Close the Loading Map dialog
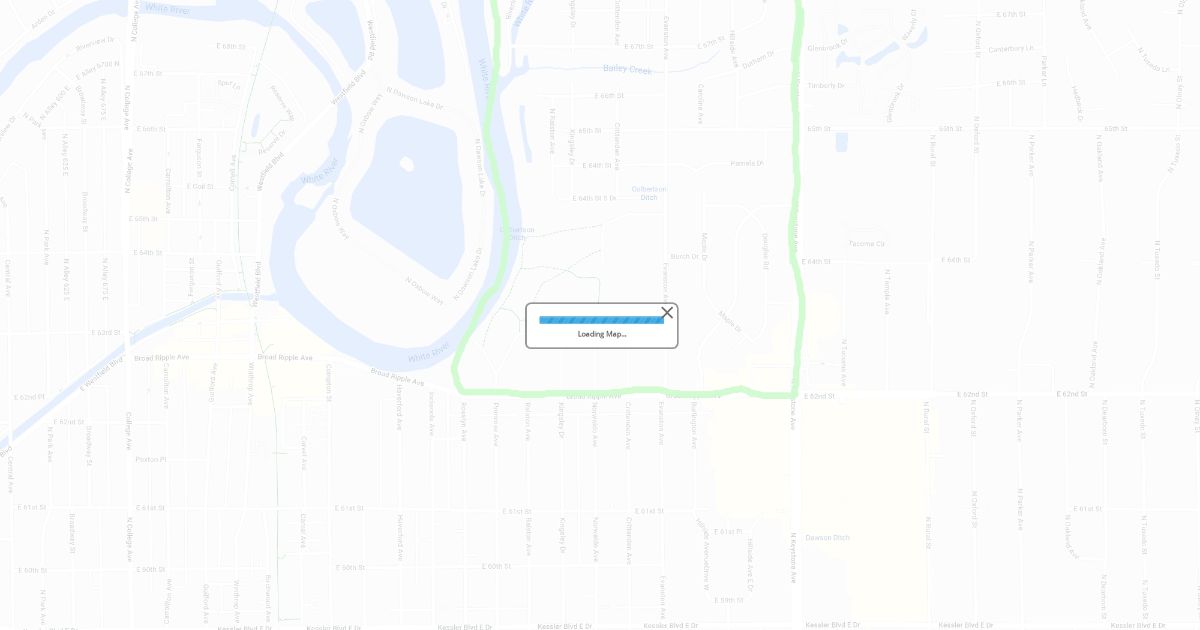The height and width of the screenshot is (630, 1200). click(667, 313)
